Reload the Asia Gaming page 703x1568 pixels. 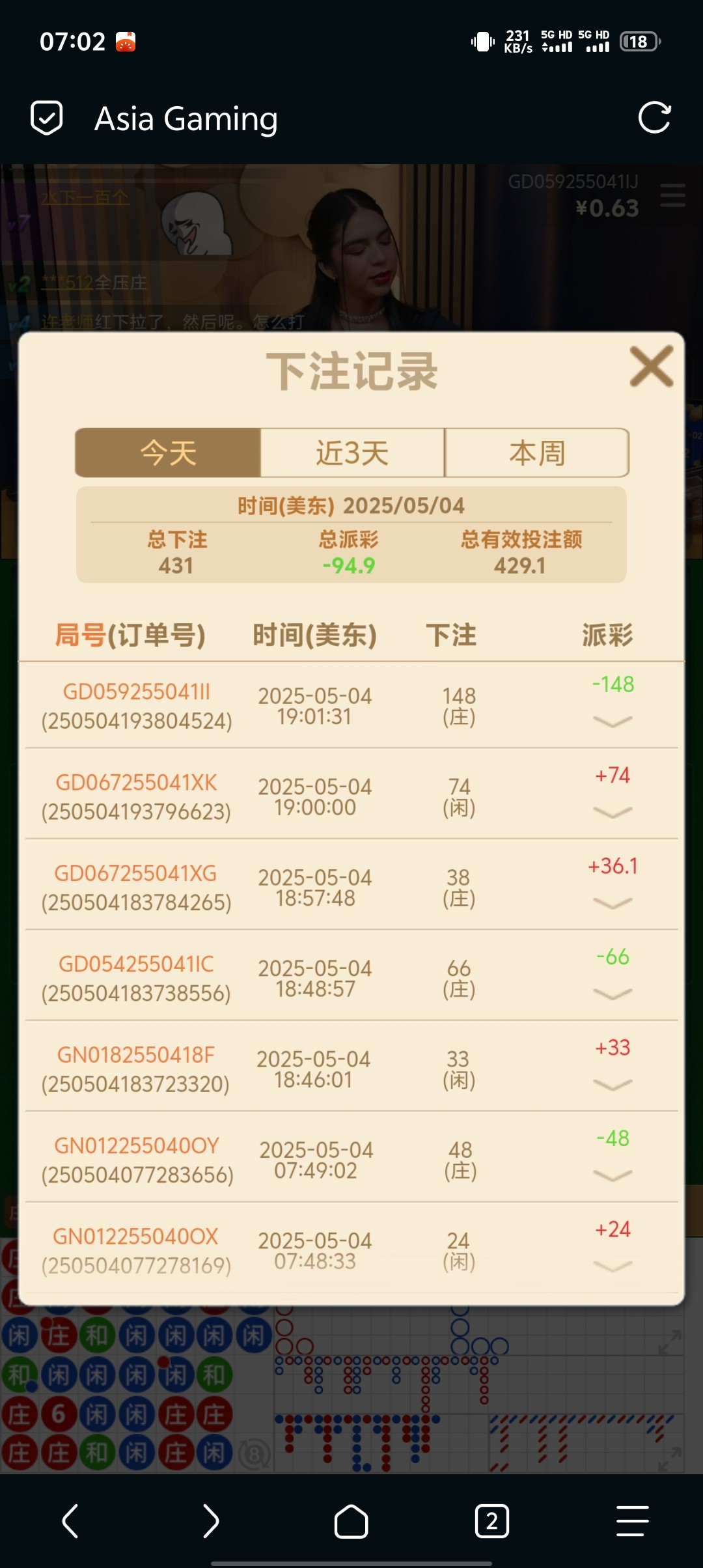pyautogui.click(x=654, y=118)
